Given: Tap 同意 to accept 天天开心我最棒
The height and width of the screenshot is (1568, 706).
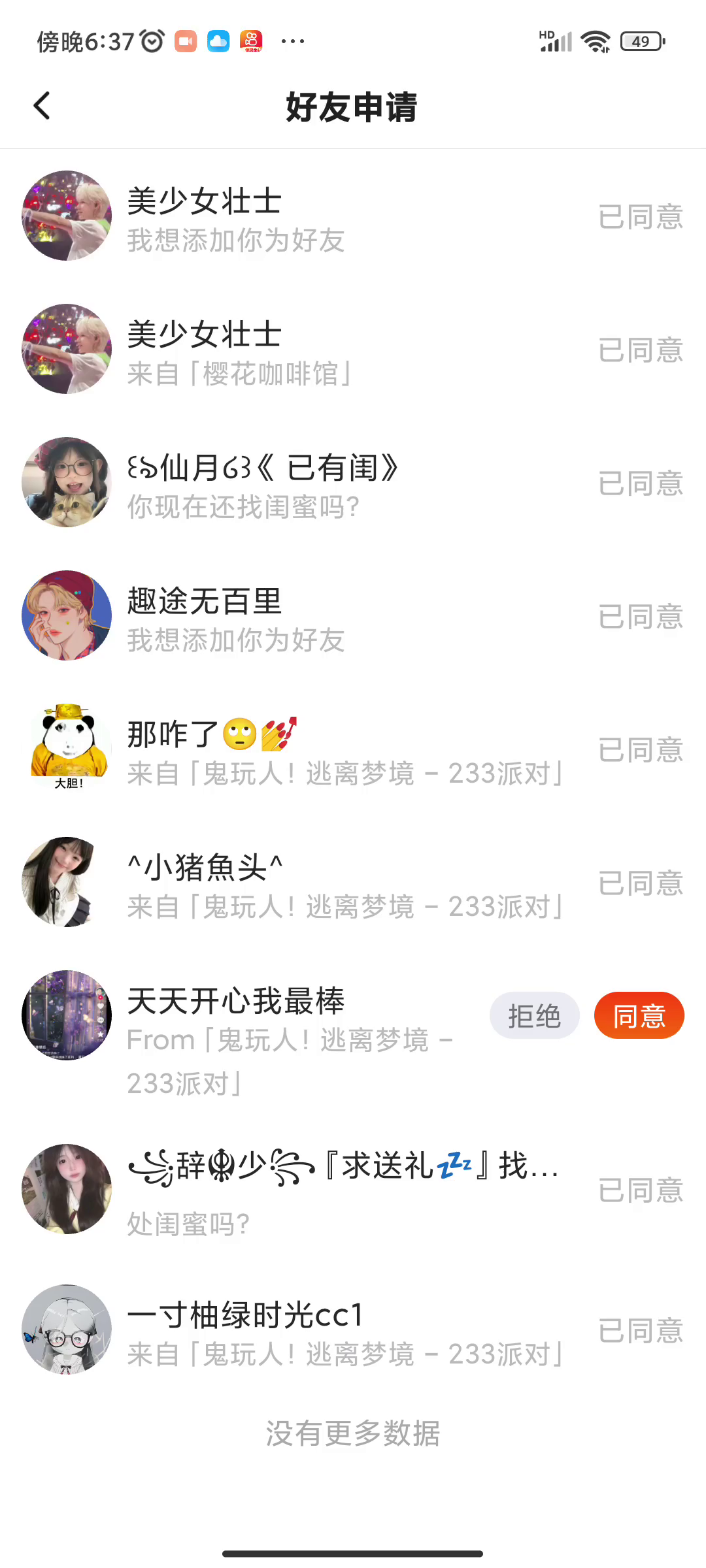Looking at the screenshot, I should (x=639, y=1016).
